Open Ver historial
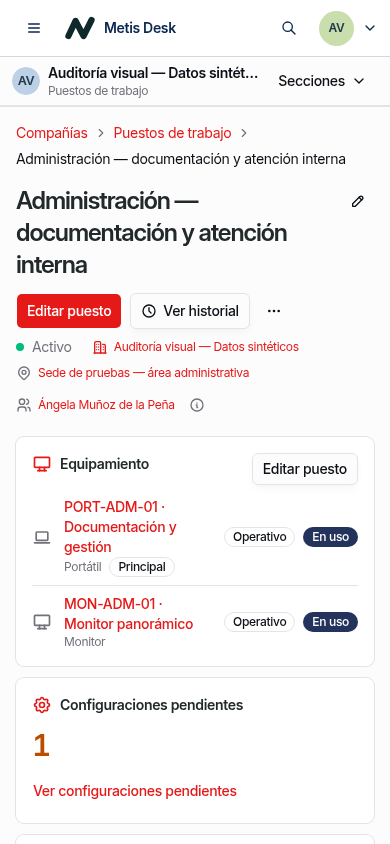 190,311
